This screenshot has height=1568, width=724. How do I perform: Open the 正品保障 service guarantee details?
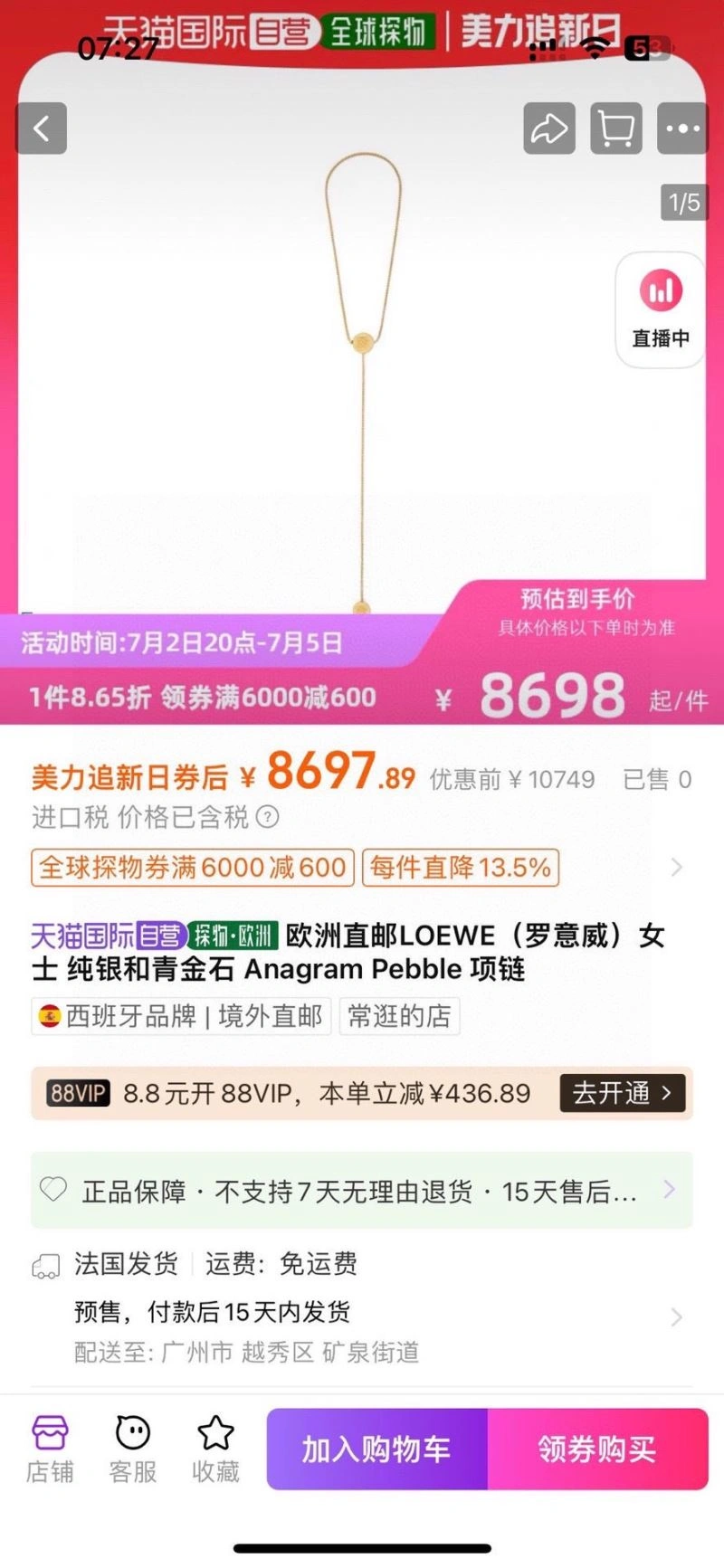pos(362,1191)
